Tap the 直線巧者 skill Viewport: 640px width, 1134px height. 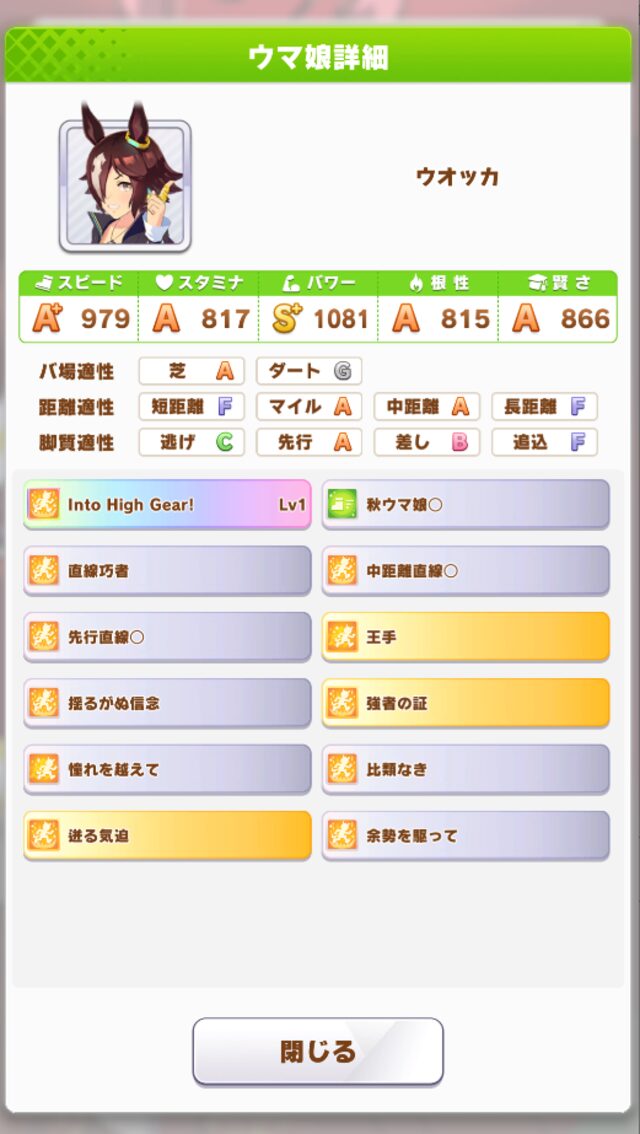pos(167,571)
